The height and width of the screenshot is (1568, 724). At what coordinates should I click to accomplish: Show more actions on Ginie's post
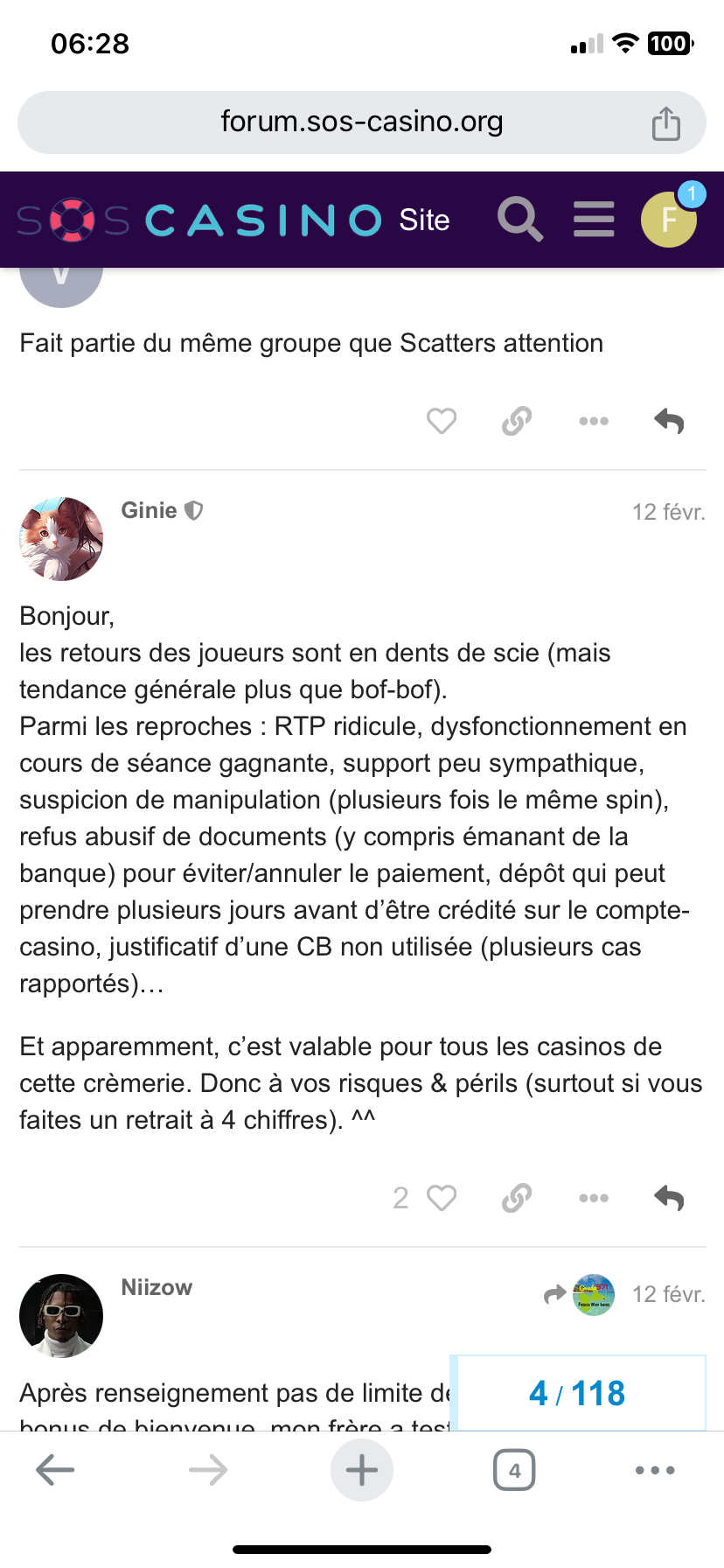[594, 1198]
